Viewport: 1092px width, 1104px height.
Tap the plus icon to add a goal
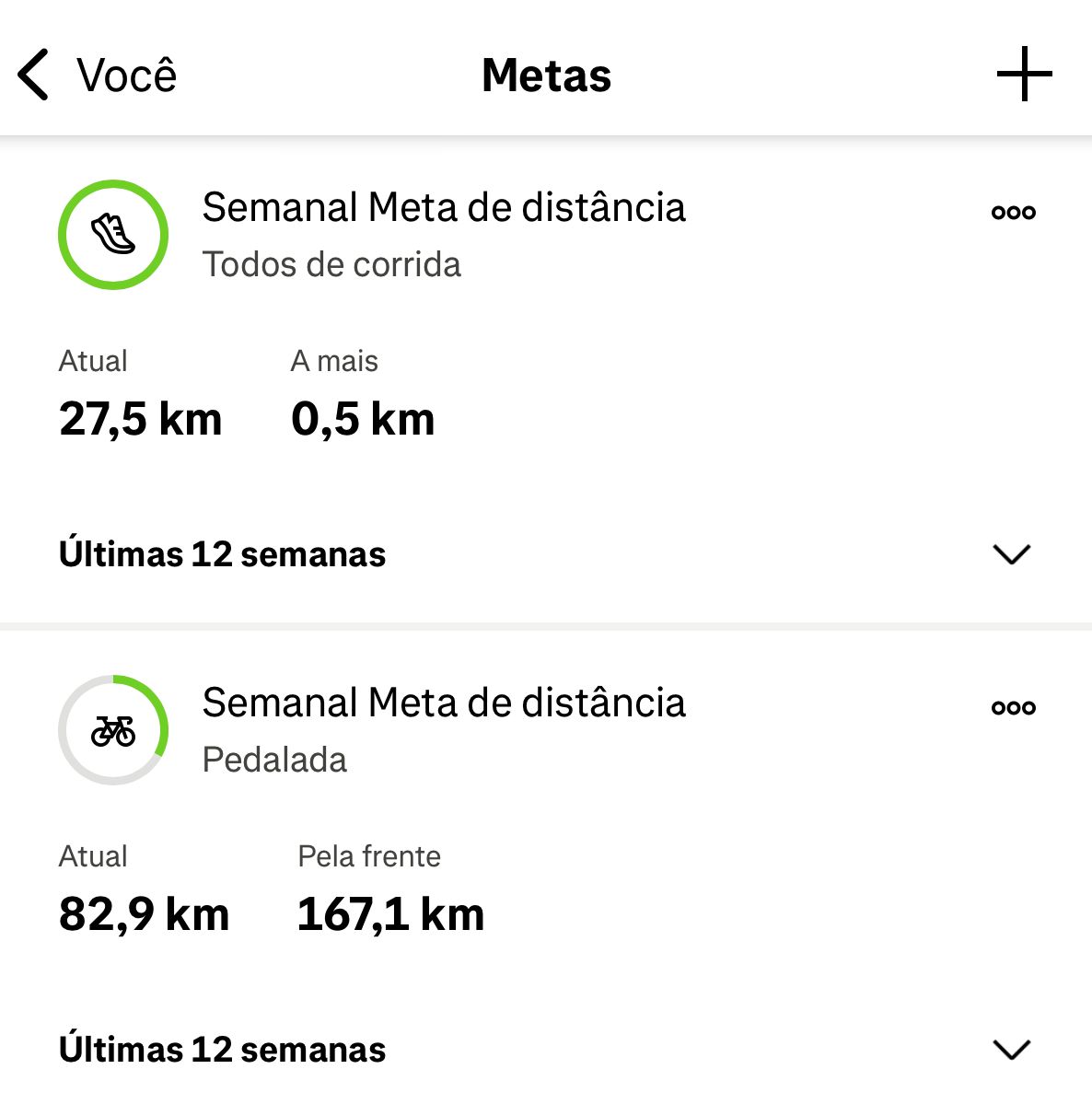click(1025, 76)
